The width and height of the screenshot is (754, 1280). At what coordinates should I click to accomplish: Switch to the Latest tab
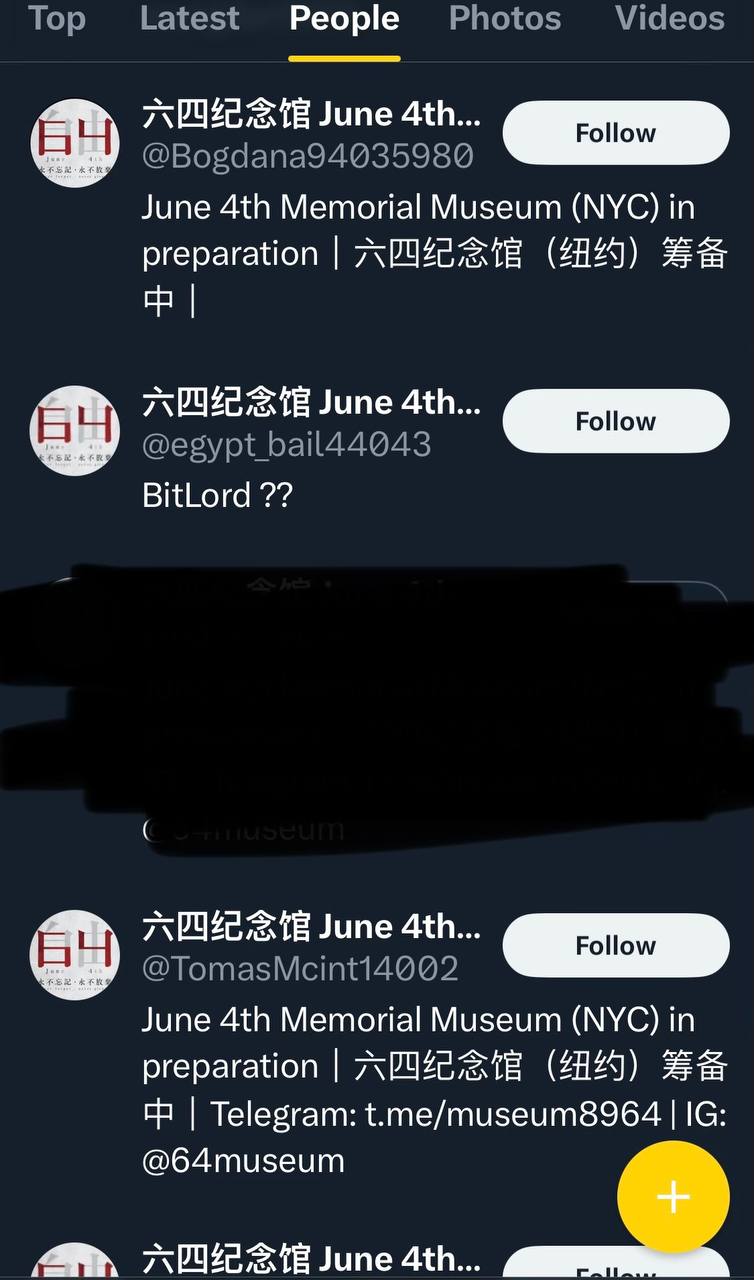tap(190, 19)
